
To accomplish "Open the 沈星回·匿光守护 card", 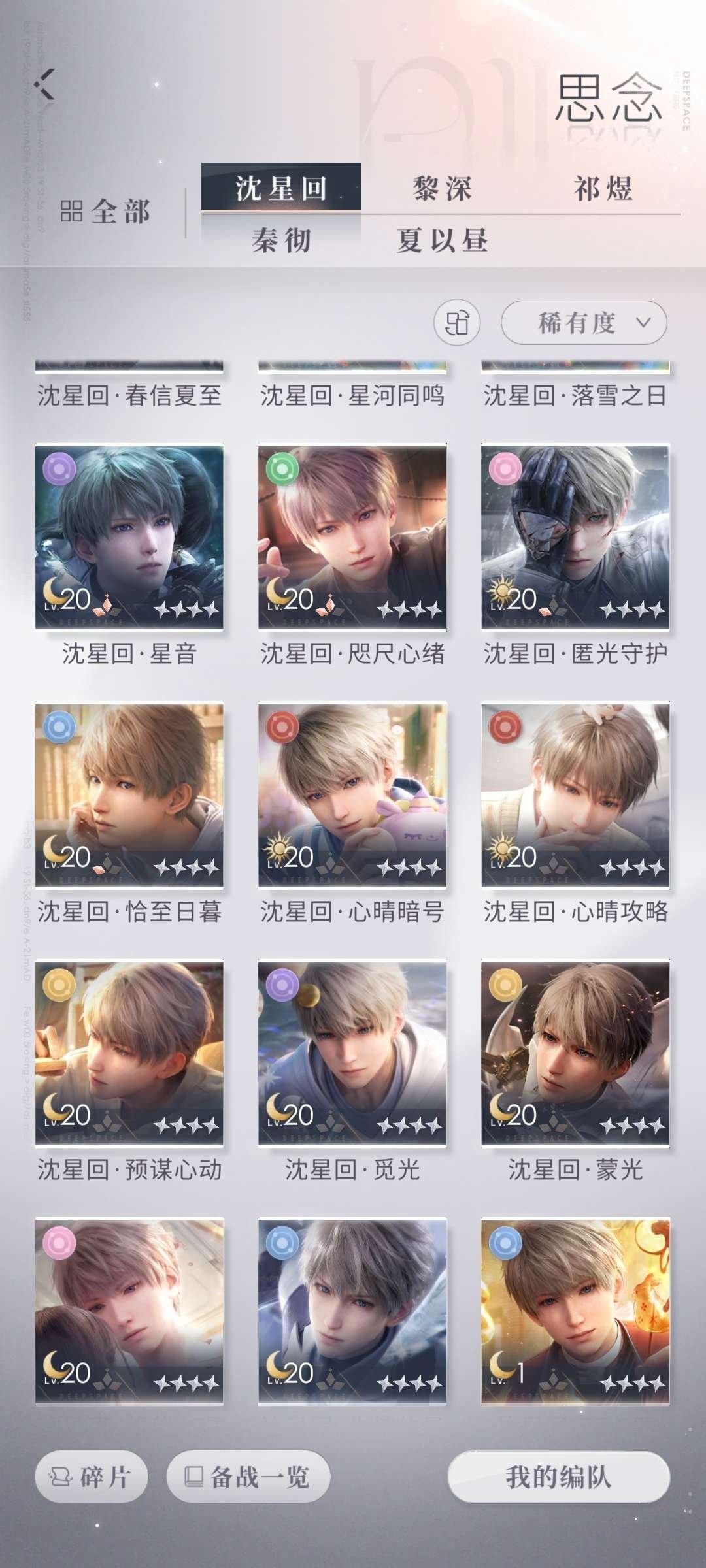I will tap(575, 537).
